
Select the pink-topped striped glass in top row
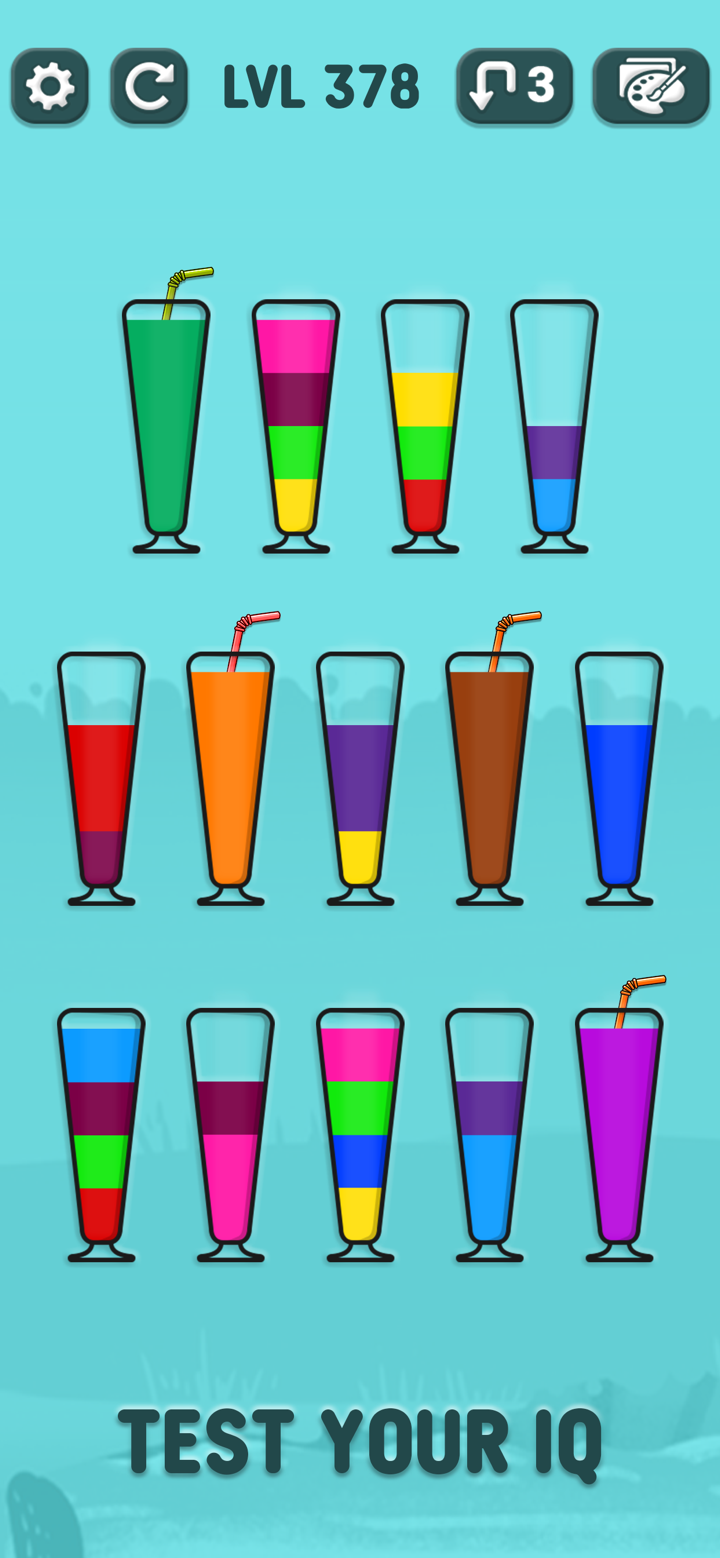click(x=297, y=430)
